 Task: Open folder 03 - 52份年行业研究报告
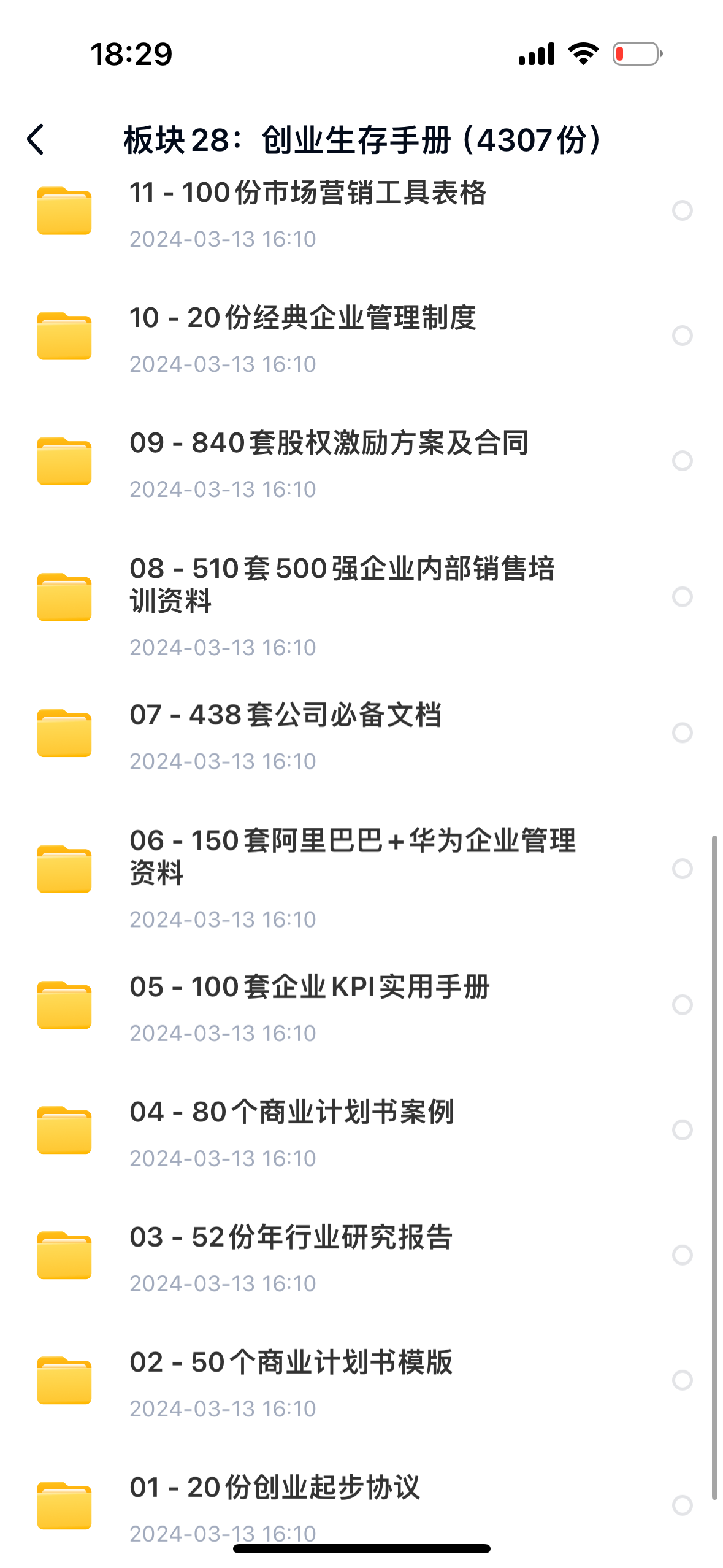point(291,1237)
